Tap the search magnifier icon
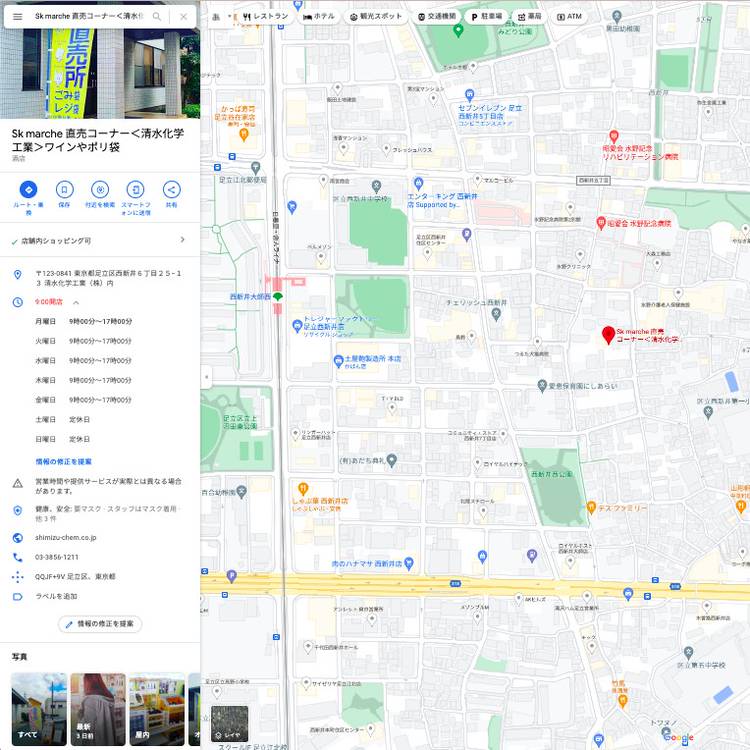 coord(157,17)
